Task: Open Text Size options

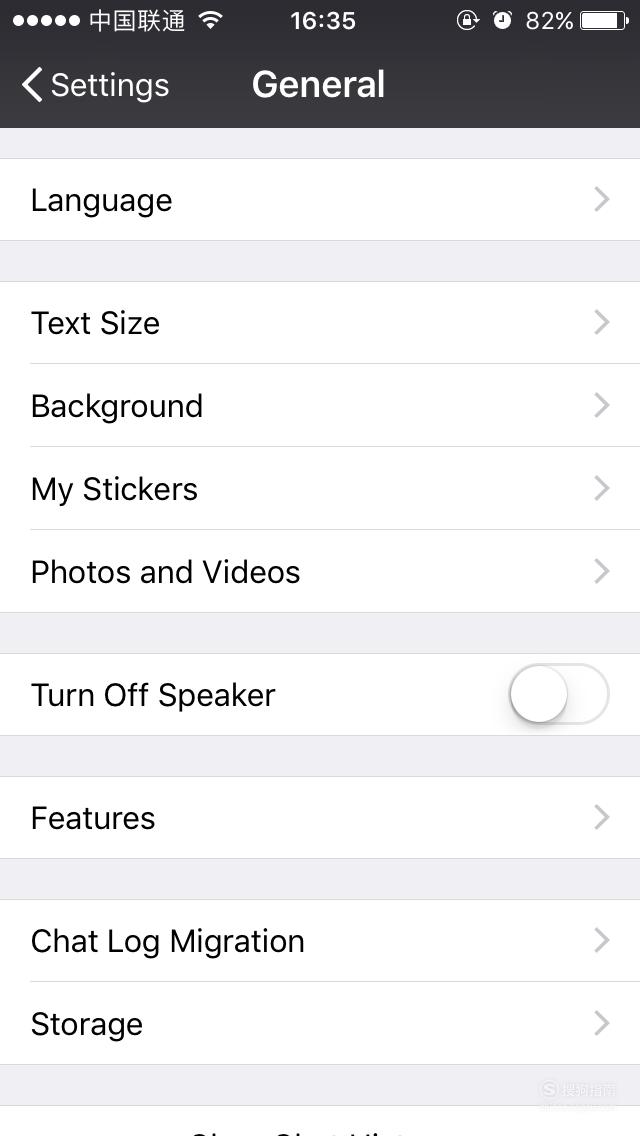Action: click(320, 323)
